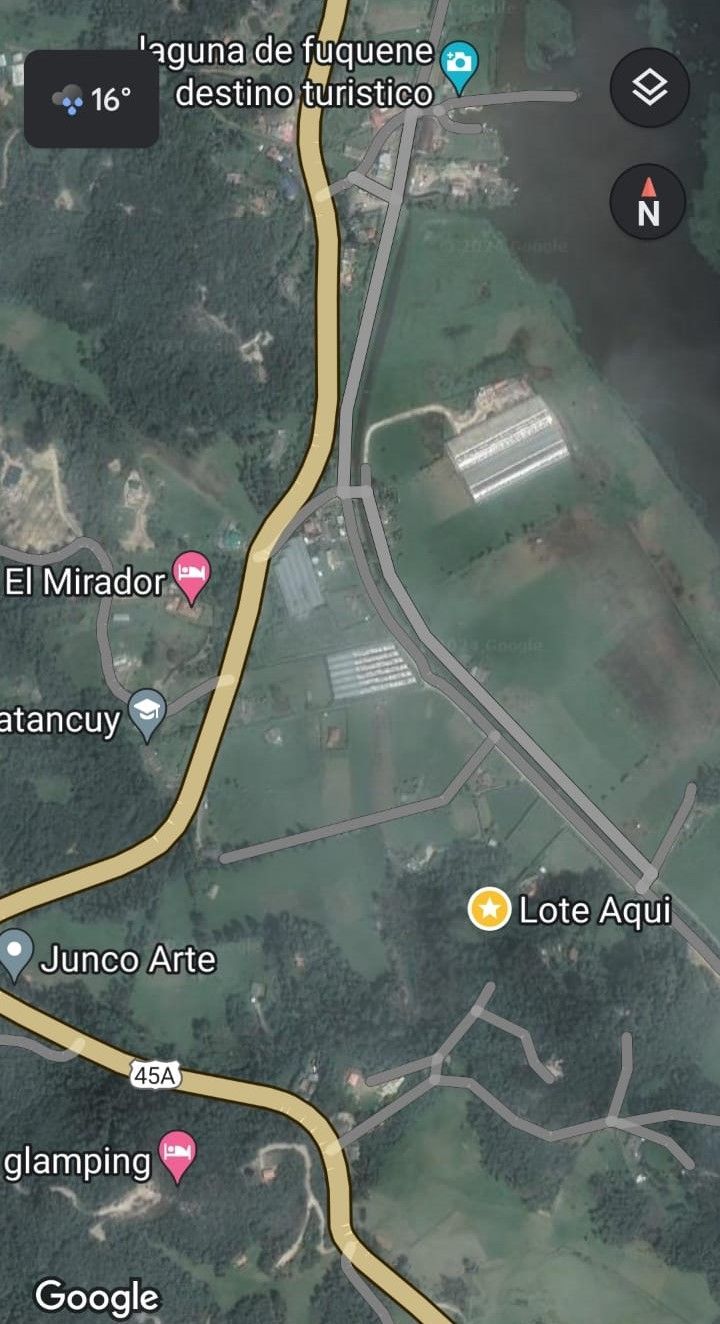Open the weather widget showing 16°
This screenshot has height=1324, width=720.
coord(91,99)
